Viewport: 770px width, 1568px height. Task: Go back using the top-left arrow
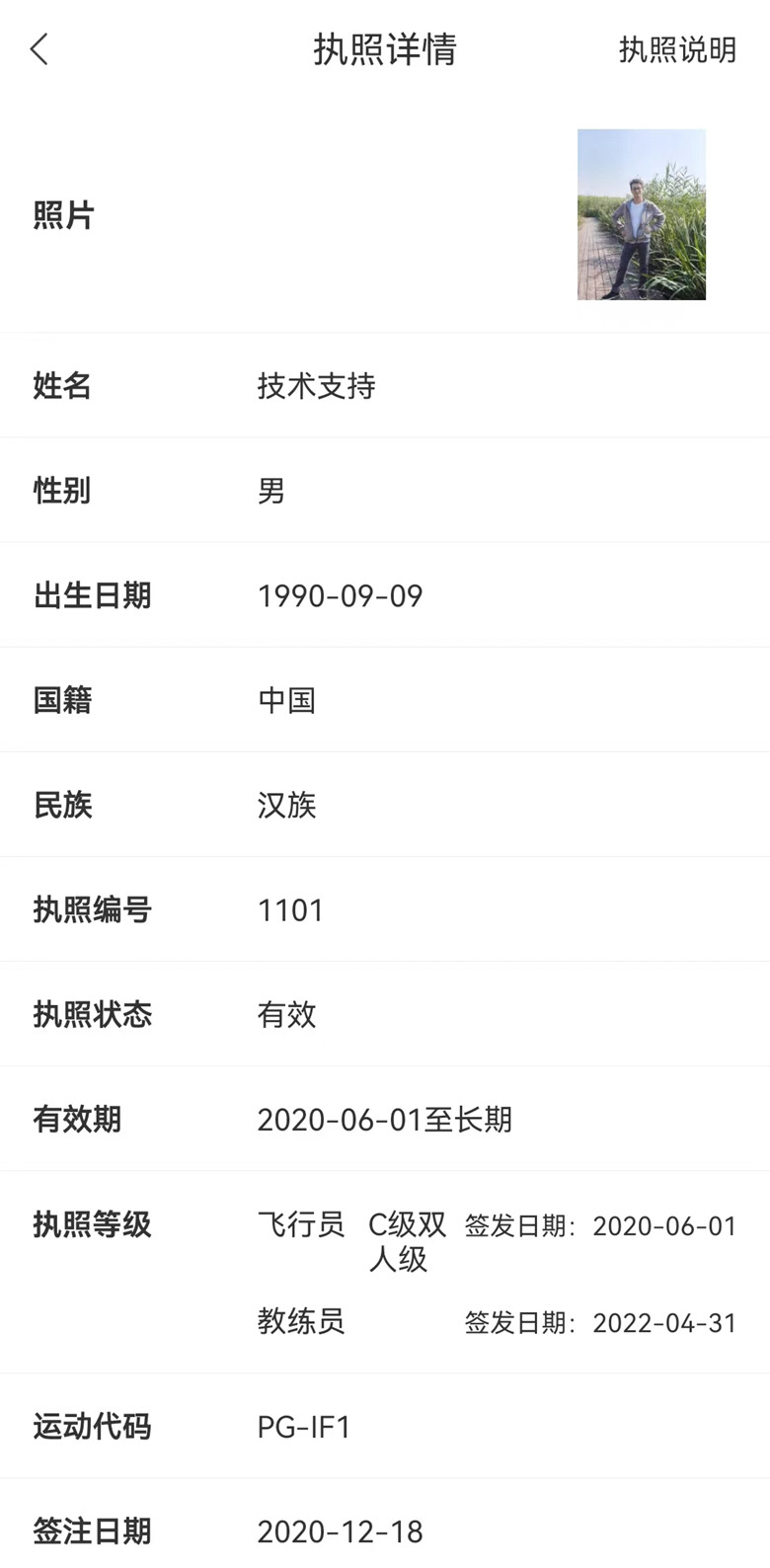39,49
